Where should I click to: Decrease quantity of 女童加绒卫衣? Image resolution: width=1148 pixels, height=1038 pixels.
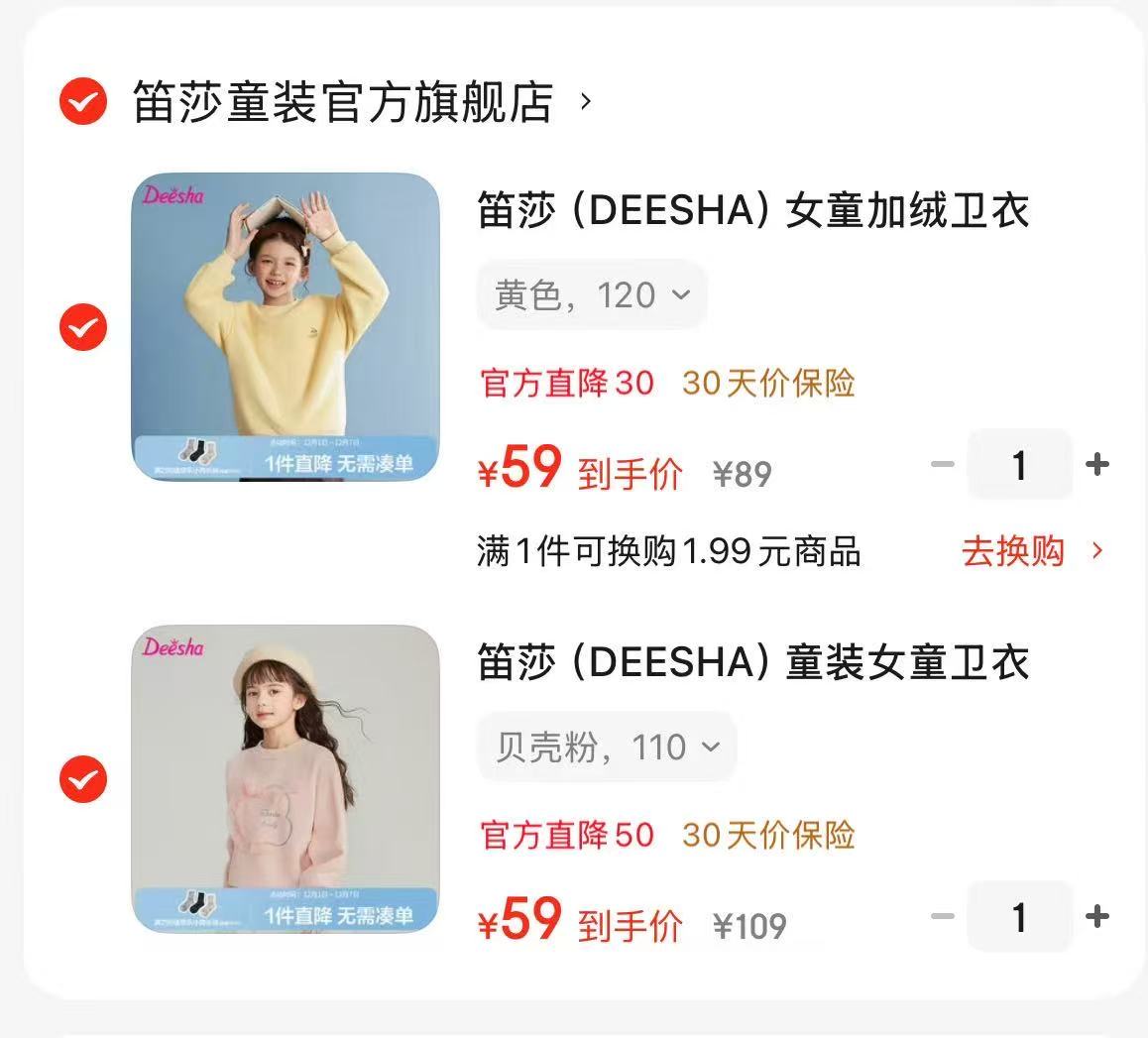[943, 464]
